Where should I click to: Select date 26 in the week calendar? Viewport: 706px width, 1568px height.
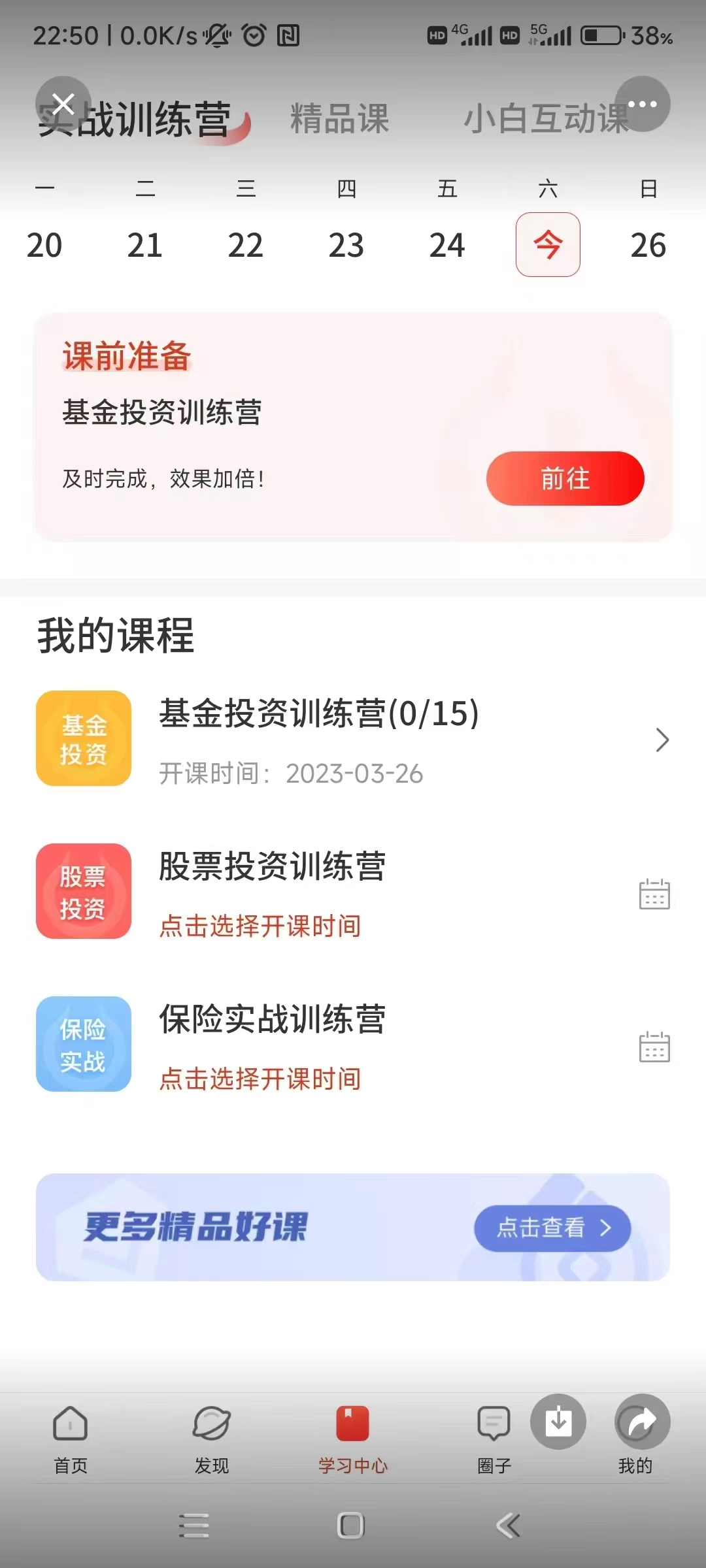[648, 245]
